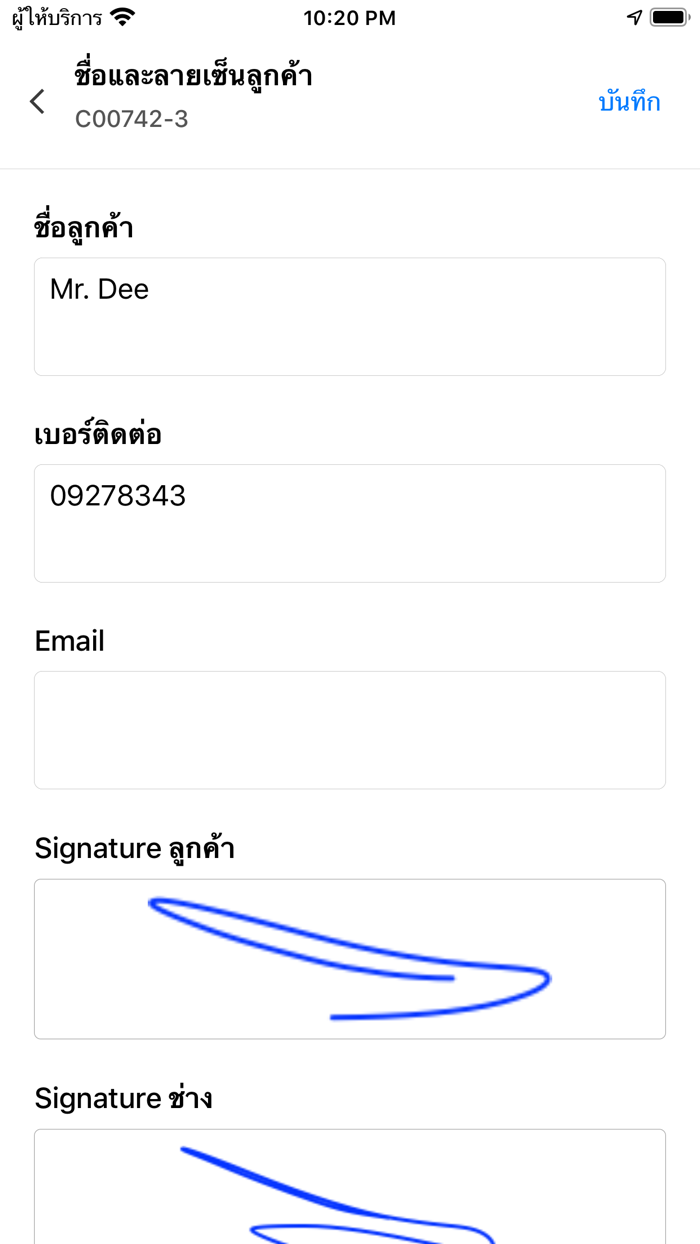Focus the empty Email field
This screenshot has height=1244, width=700.
(350, 730)
